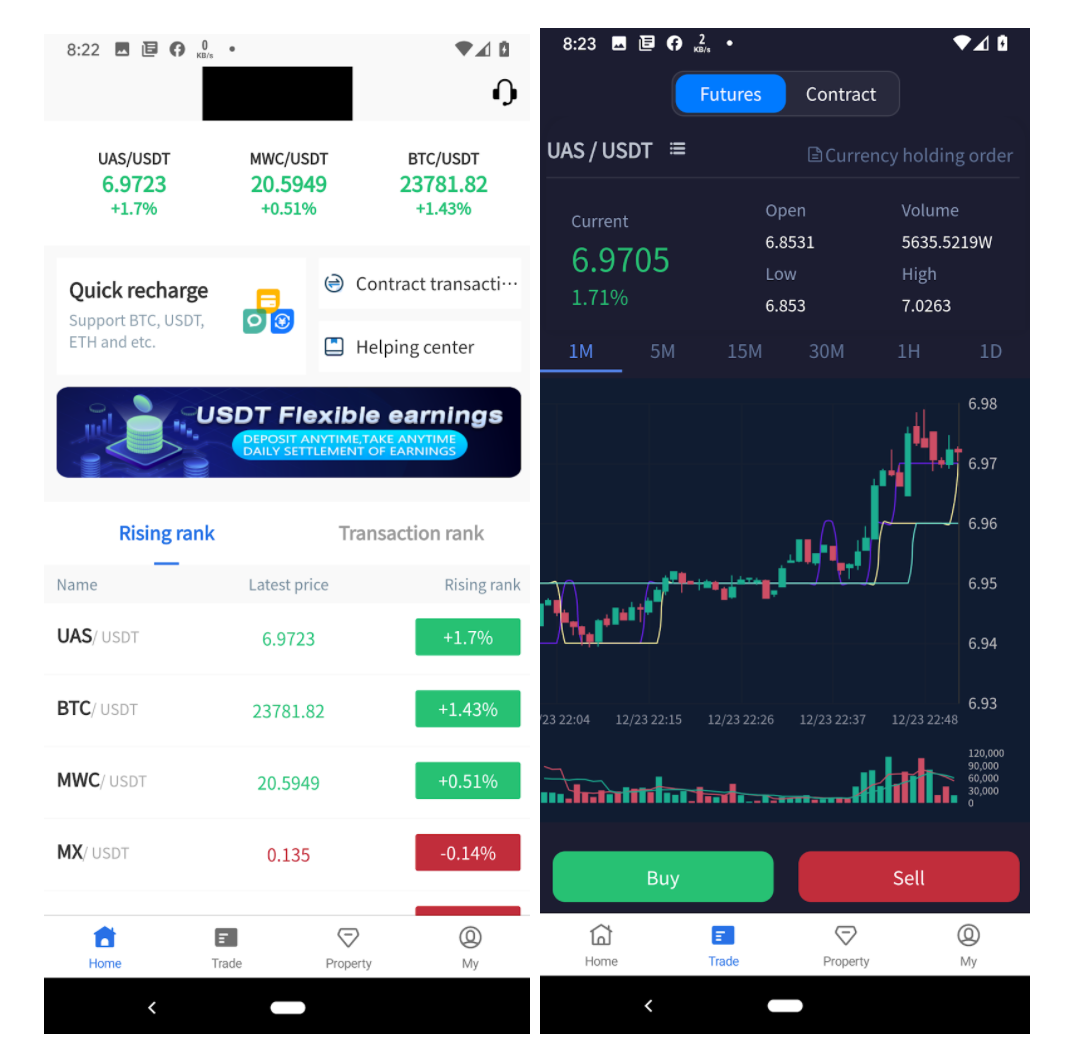The width and height of the screenshot is (1086, 1048).
Task: Select the 30M chart interval
Action: coord(826,351)
